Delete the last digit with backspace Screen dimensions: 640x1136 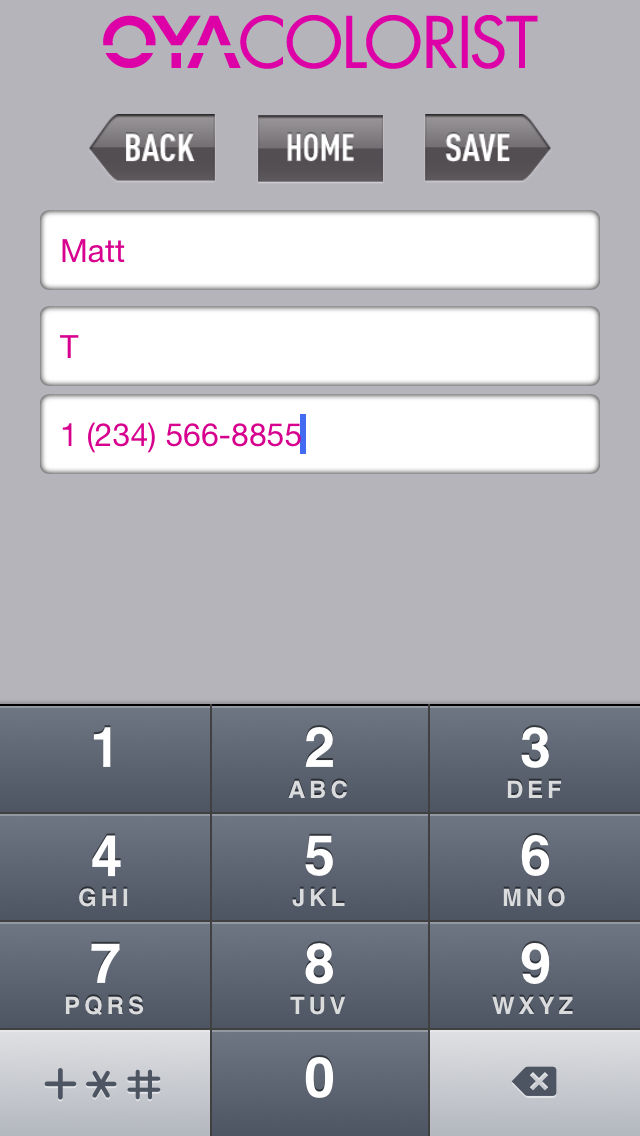point(535,1083)
